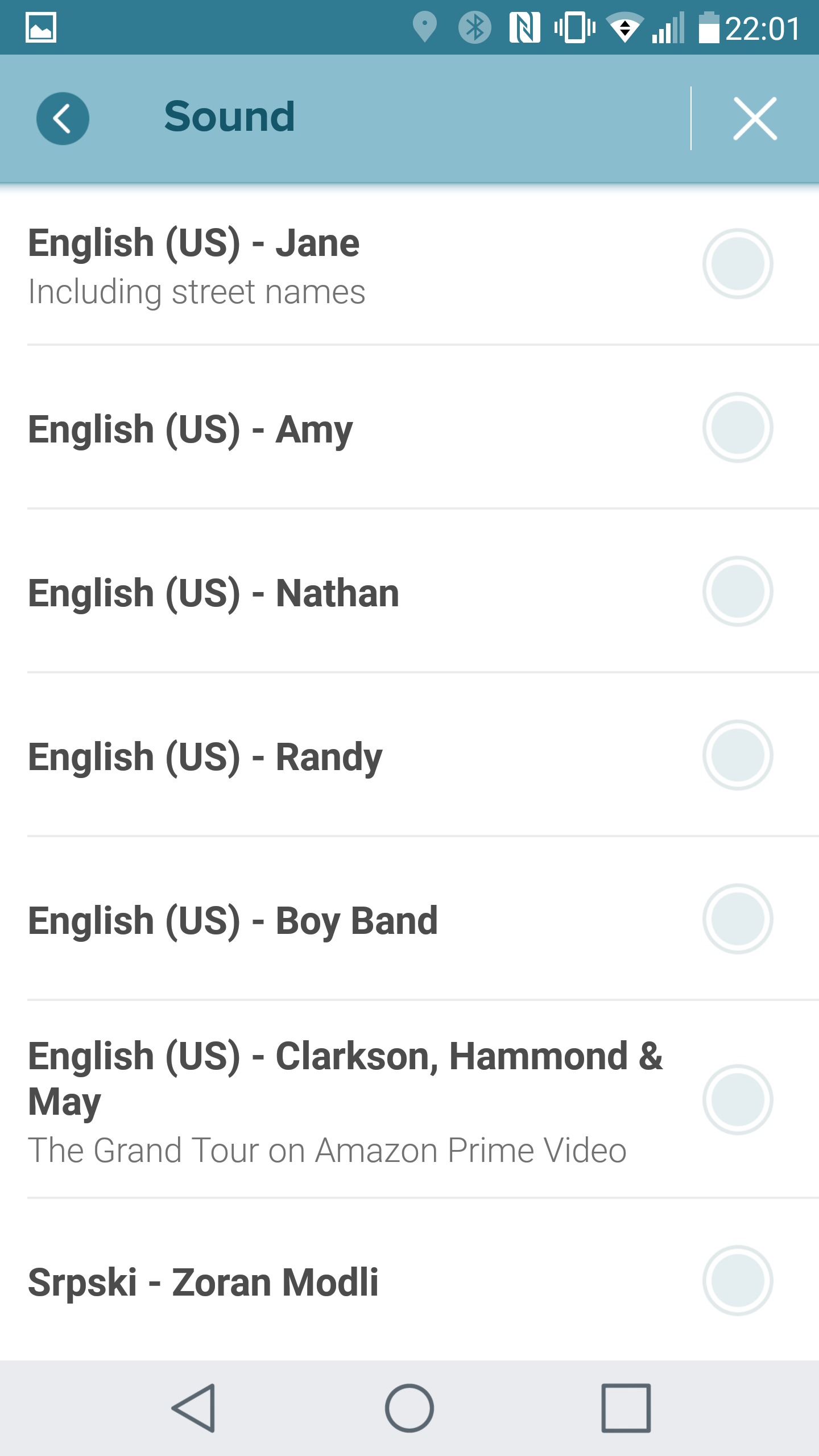Open the recent apps overview

pos(626,1408)
